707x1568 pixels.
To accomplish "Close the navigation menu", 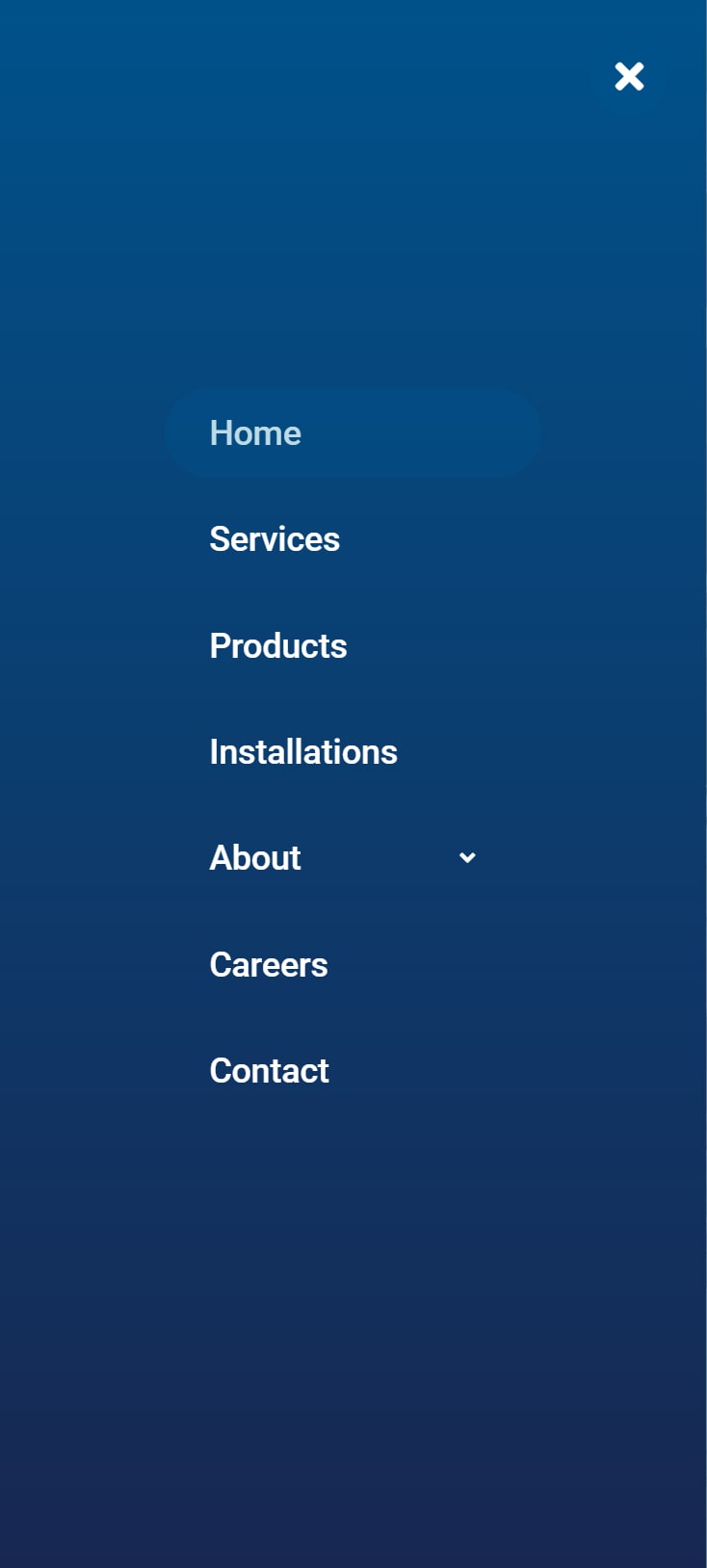I will pos(629,77).
